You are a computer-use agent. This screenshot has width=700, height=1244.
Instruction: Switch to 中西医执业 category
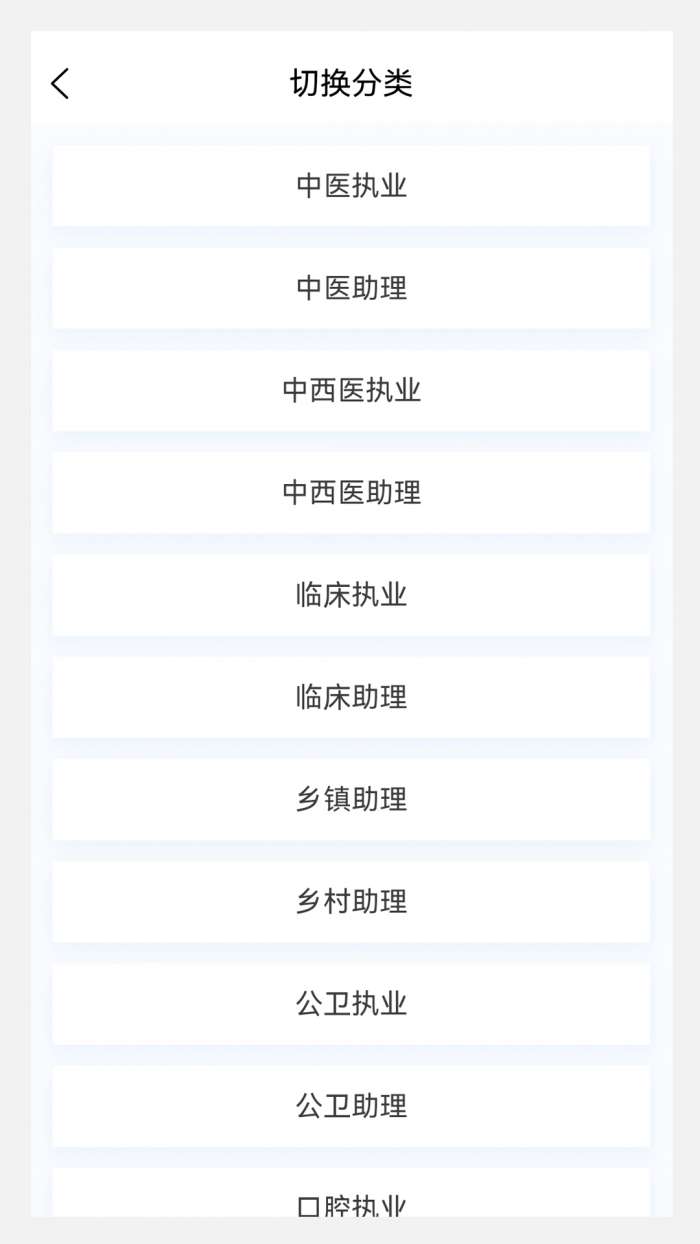[x=351, y=390]
